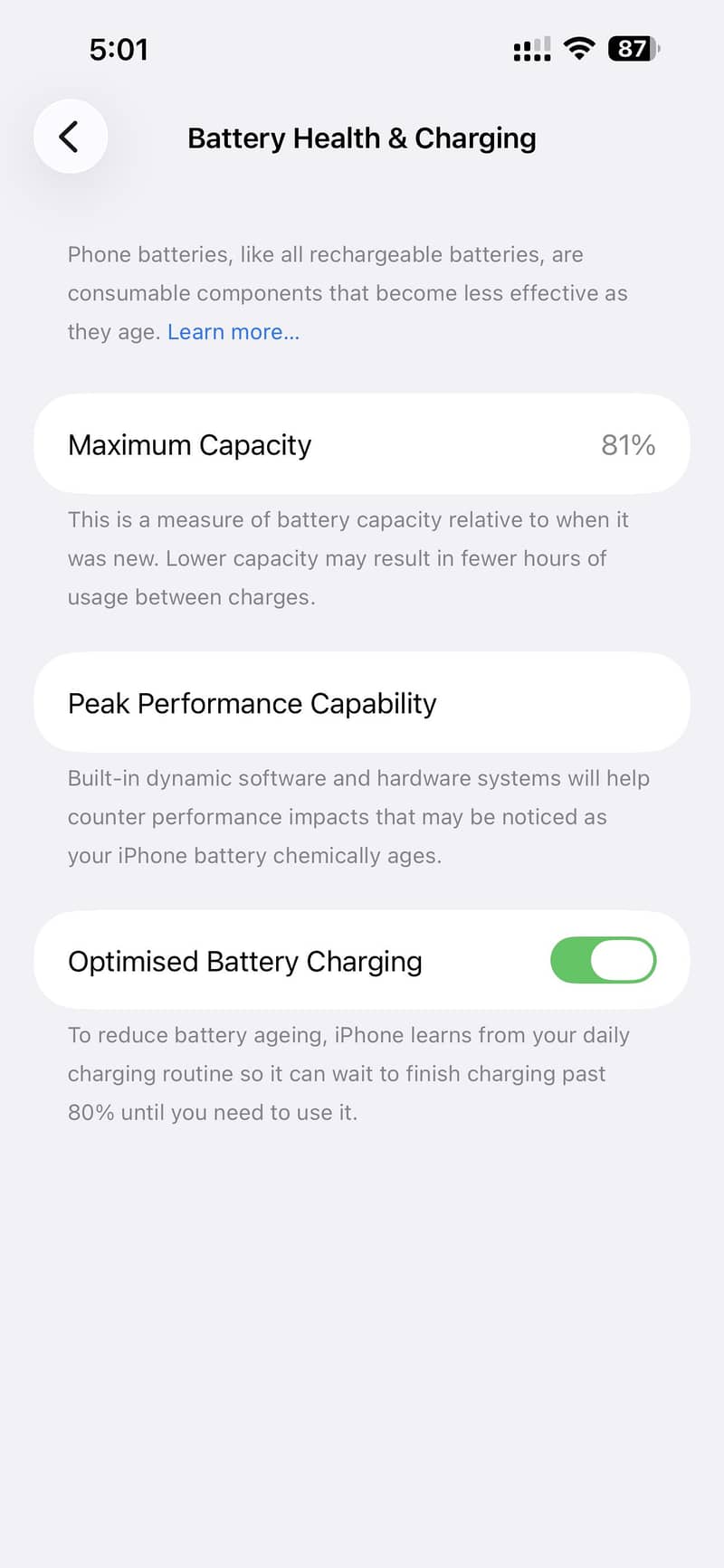Viewport: 724px width, 1568px height.
Task: Expand the Maximum Capacity row
Action: pyautogui.click(x=362, y=444)
